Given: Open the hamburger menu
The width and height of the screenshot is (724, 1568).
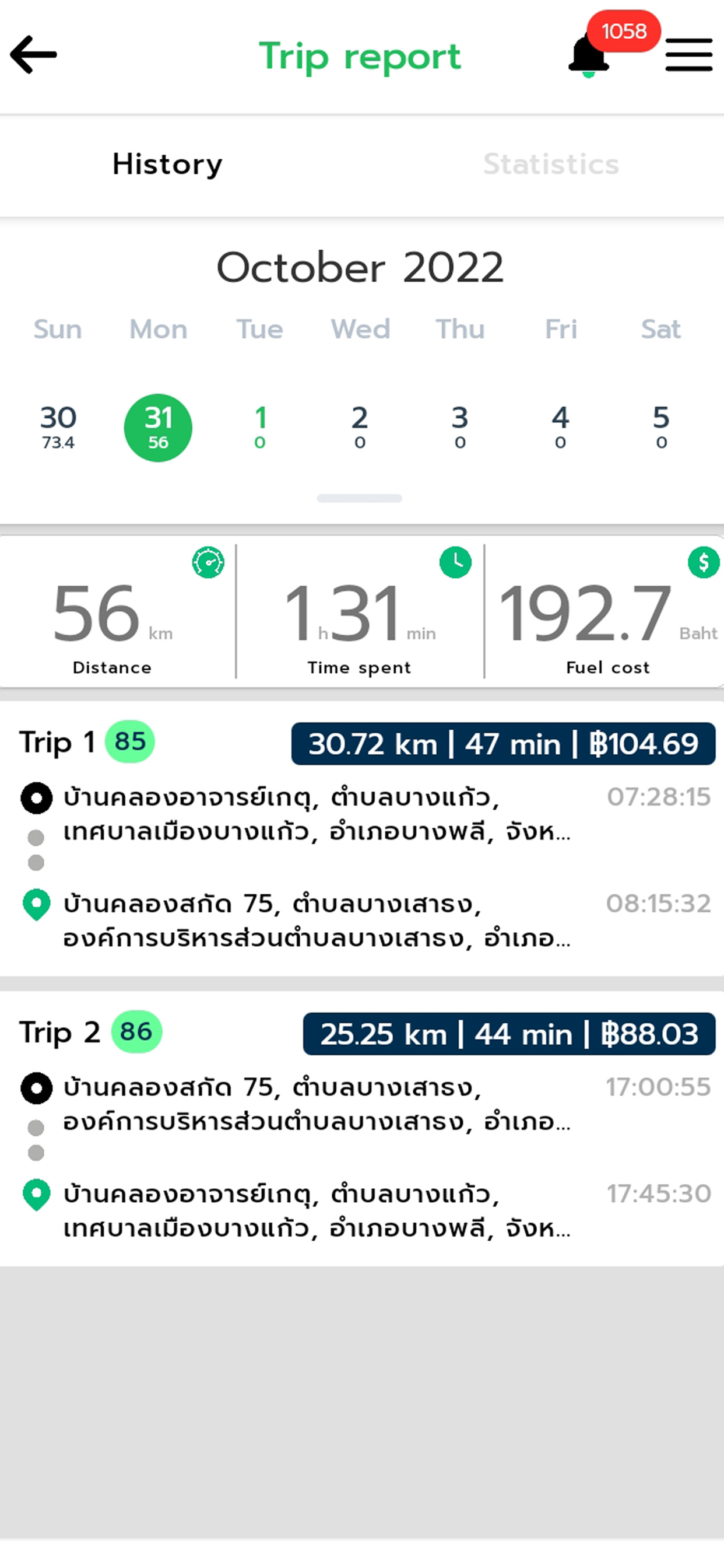Looking at the screenshot, I should [688, 55].
